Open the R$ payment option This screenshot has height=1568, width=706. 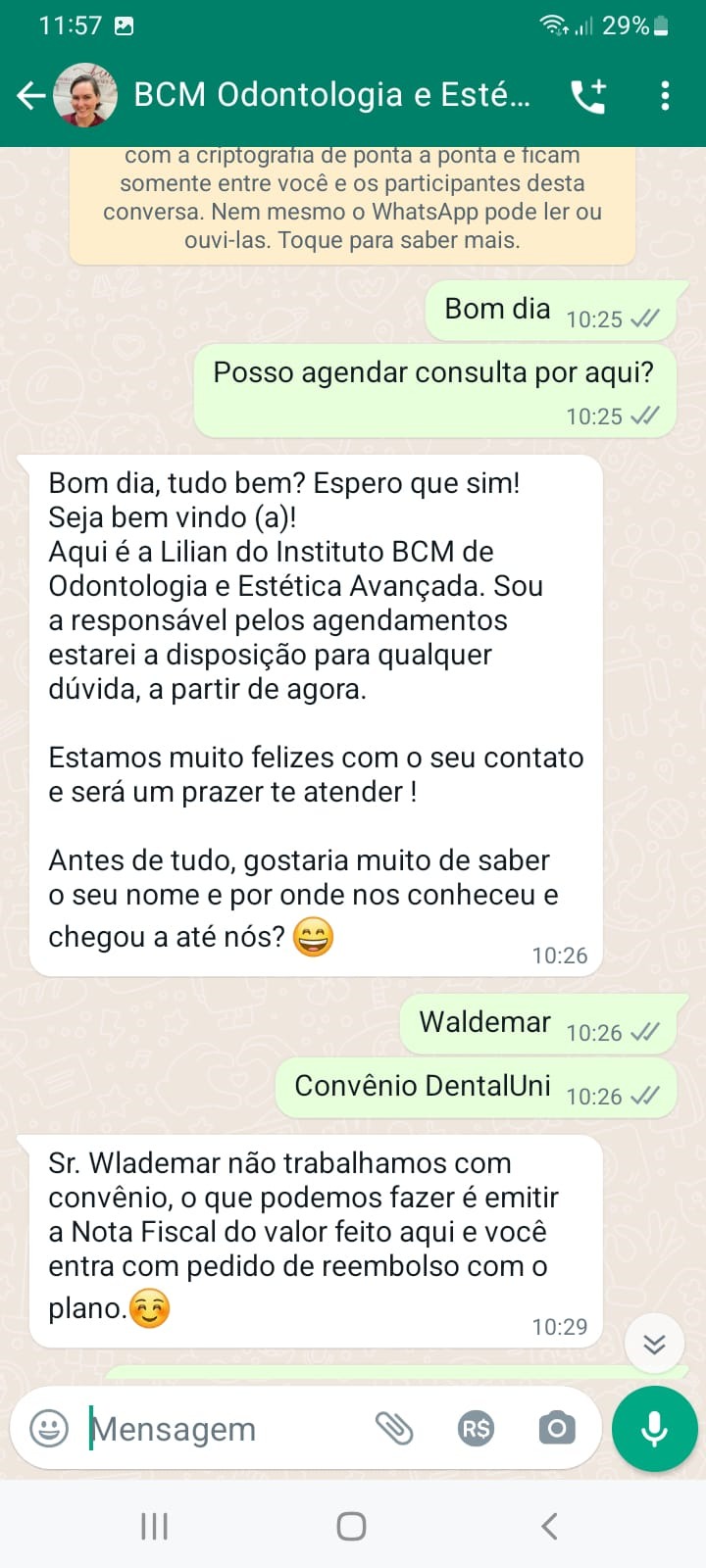(x=476, y=1429)
